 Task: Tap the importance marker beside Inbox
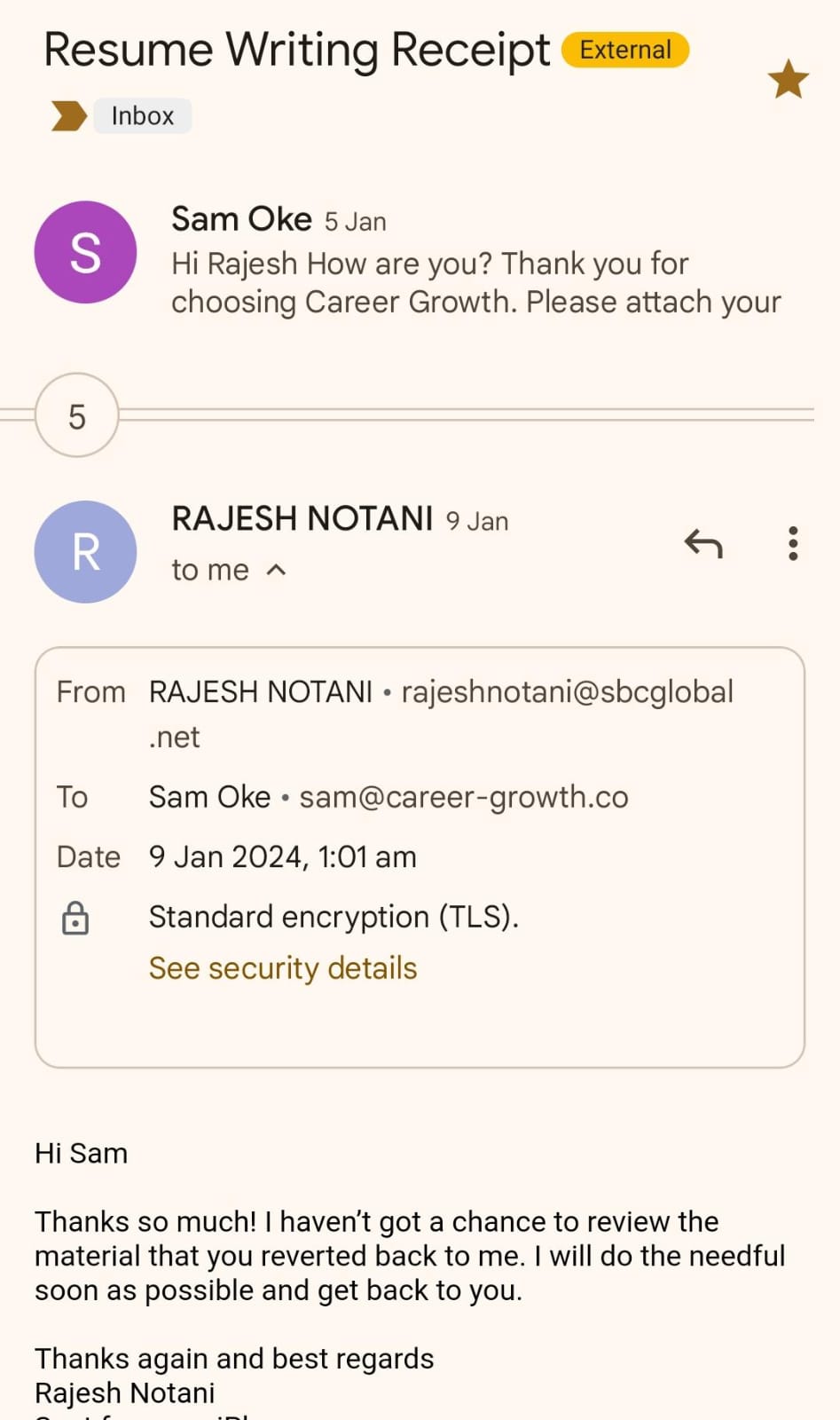pos(68,116)
